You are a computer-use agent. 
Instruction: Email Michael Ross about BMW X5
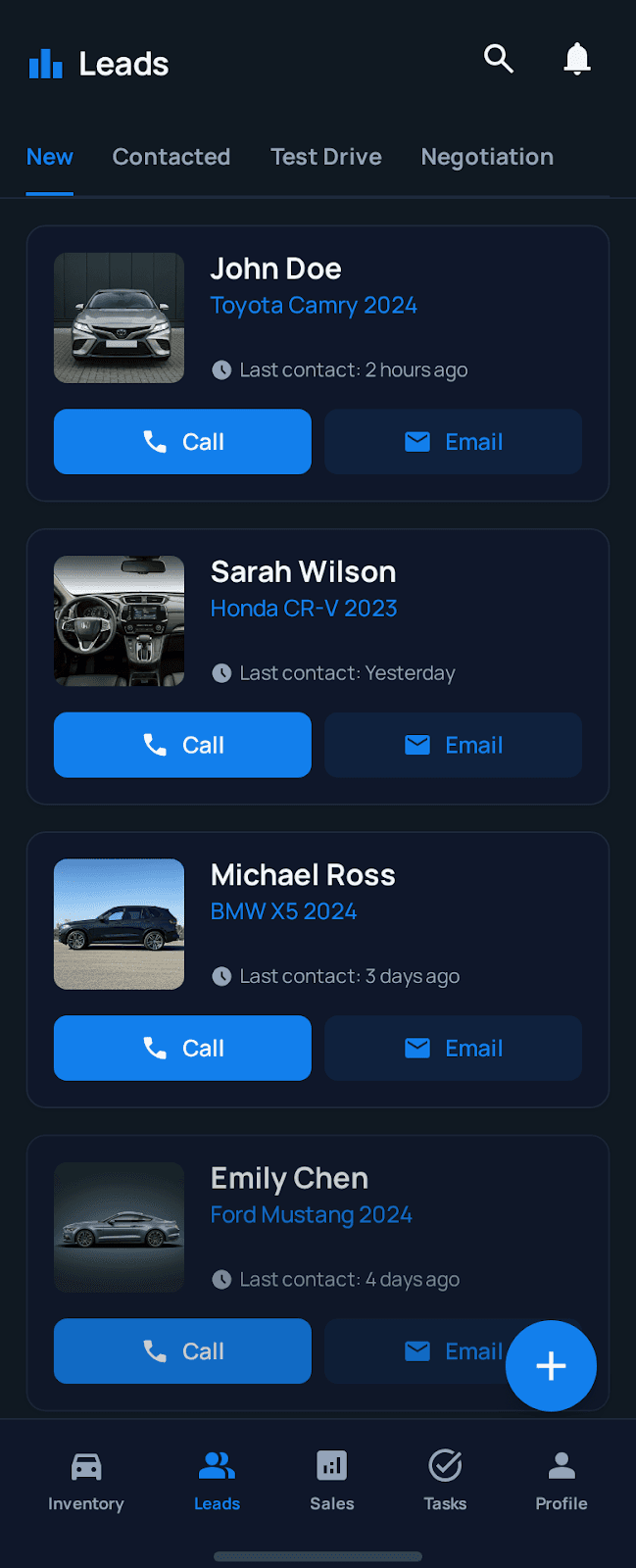(x=453, y=1048)
